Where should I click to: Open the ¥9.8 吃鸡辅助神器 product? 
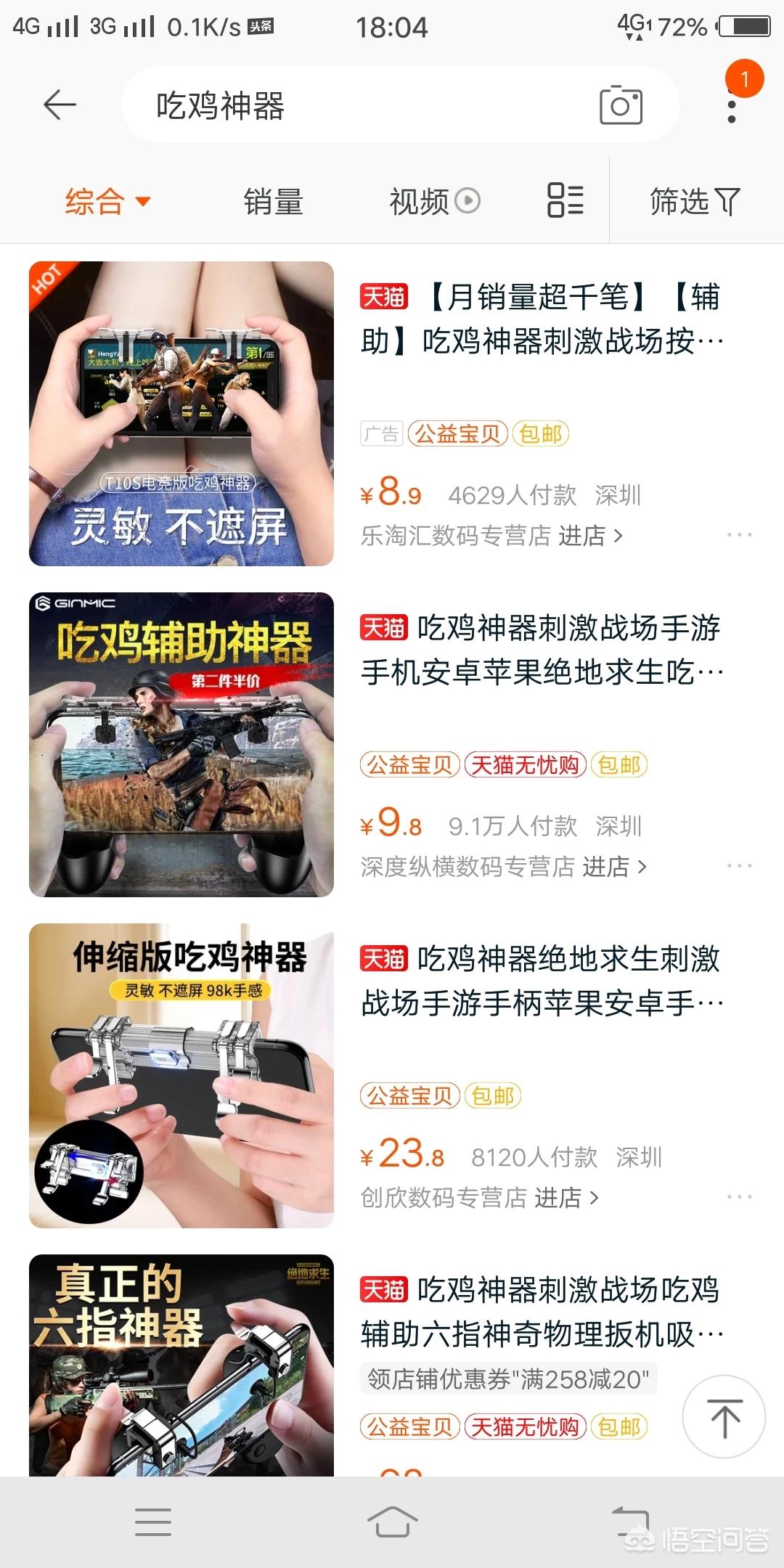[x=181, y=745]
